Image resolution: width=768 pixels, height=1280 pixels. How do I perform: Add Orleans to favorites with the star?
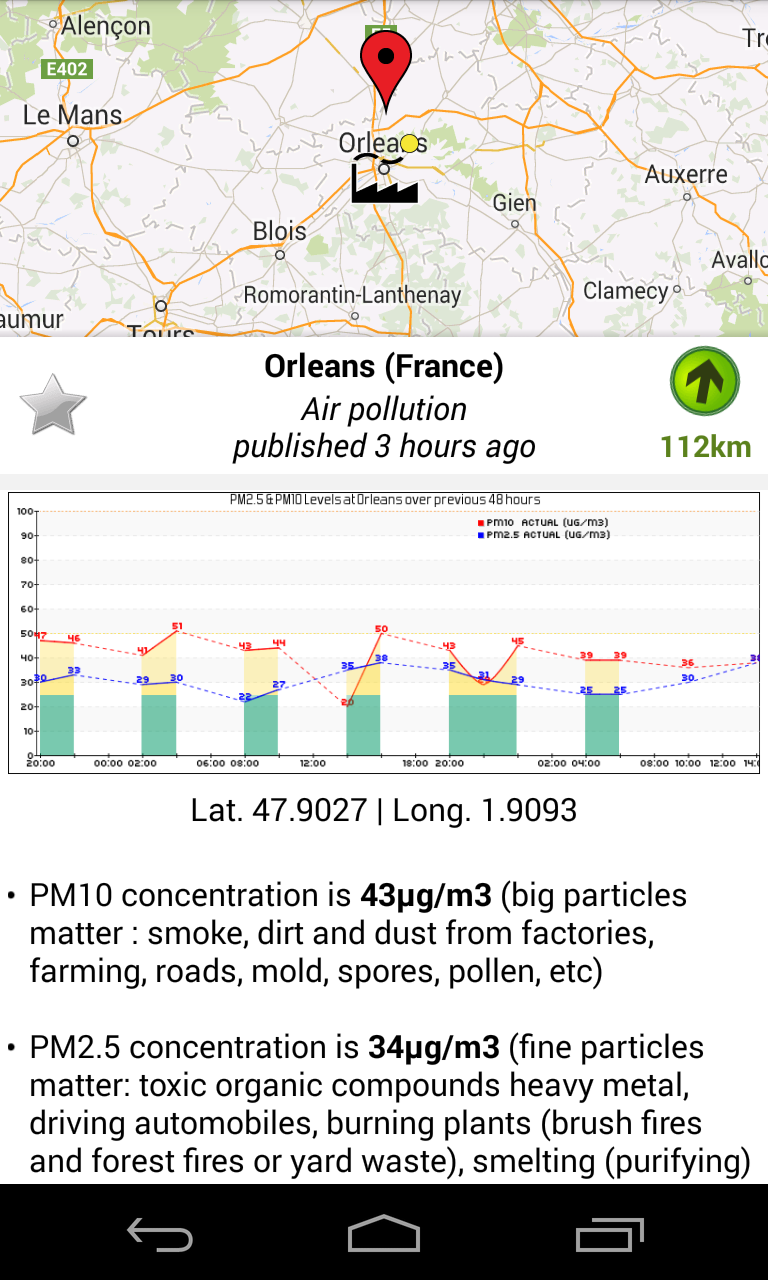click(53, 405)
